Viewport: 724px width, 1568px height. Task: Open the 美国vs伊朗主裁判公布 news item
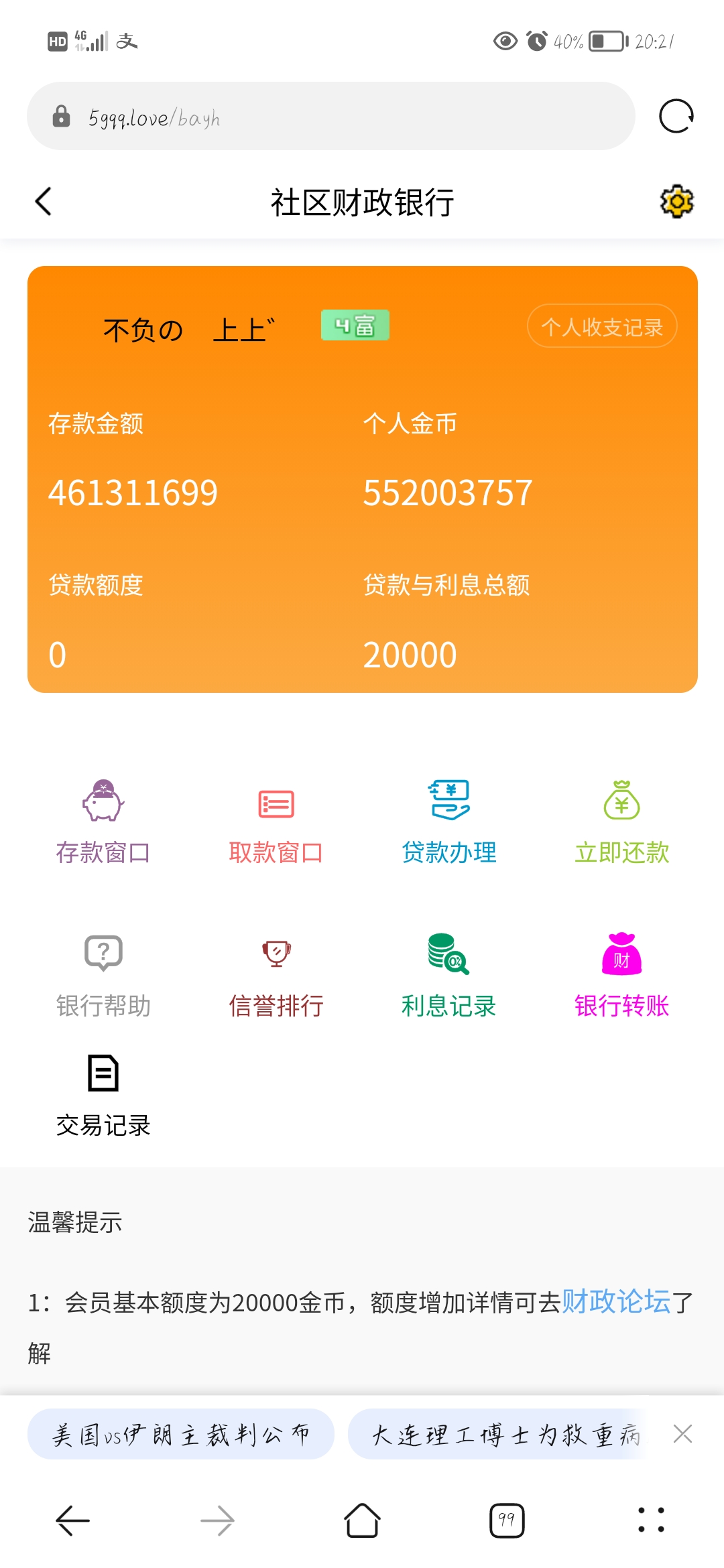(x=181, y=1434)
